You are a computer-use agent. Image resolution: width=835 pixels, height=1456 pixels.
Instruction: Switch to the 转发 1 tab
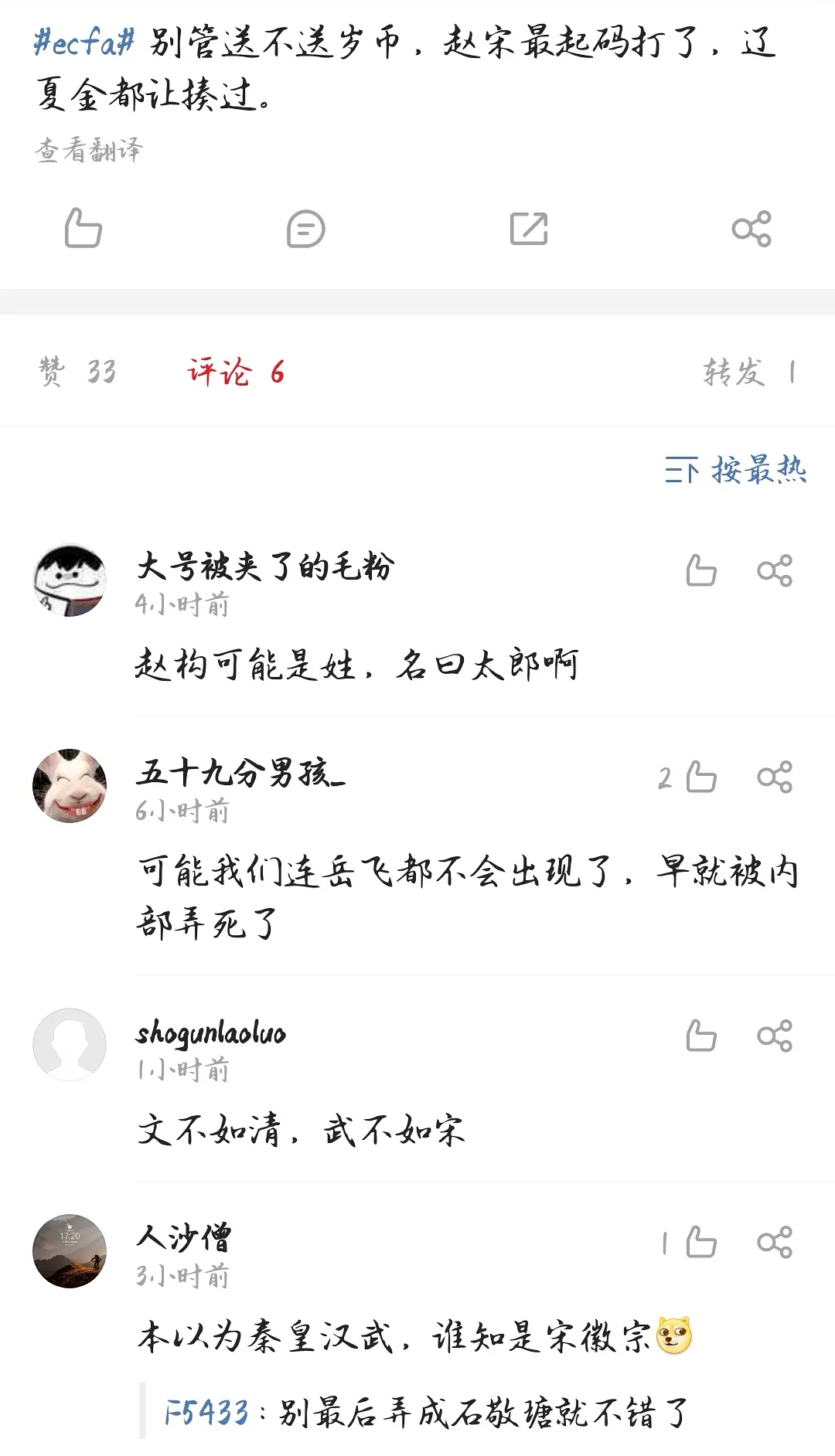click(748, 372)
